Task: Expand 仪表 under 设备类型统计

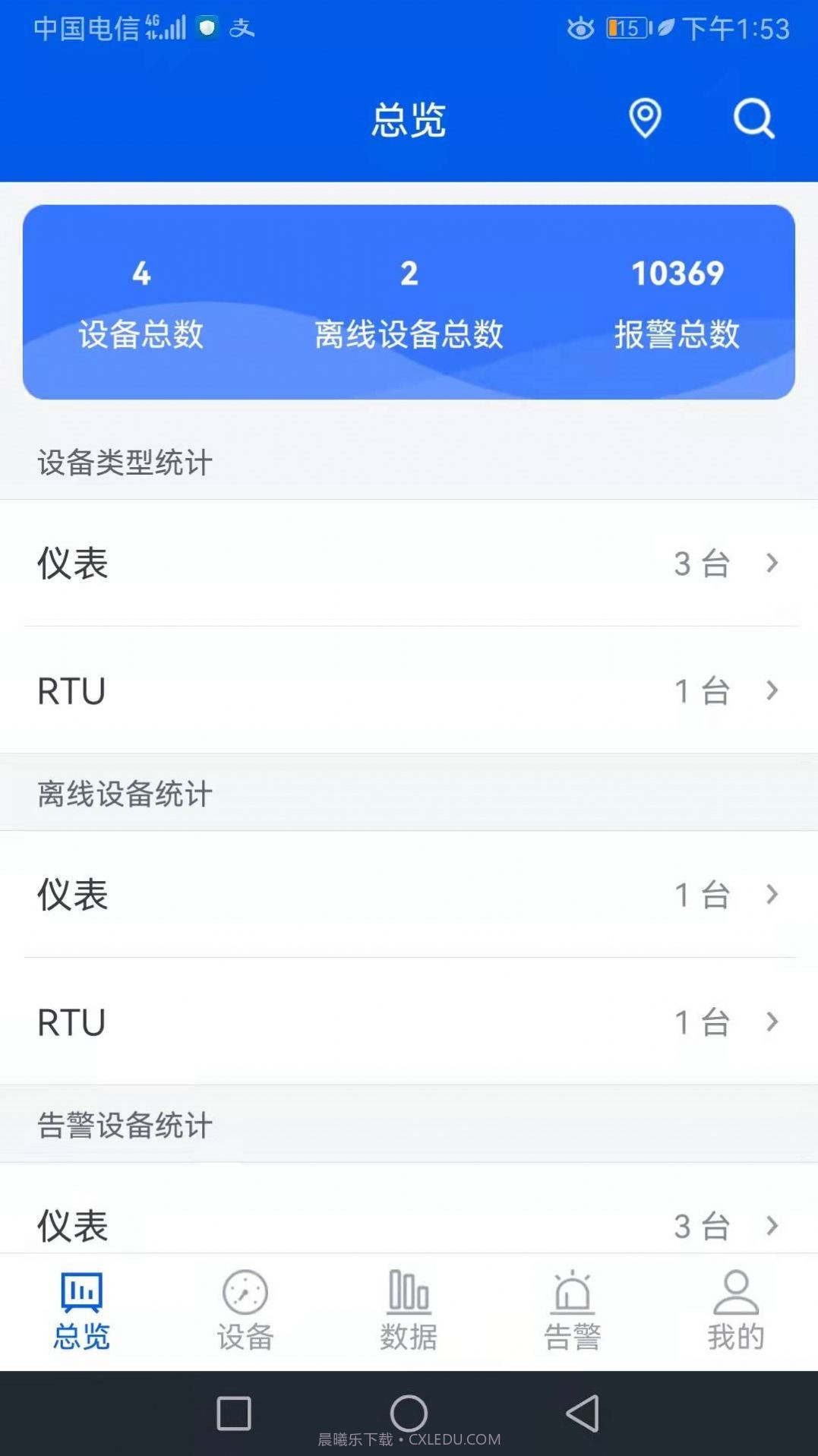Action: [x=409, y=564]
